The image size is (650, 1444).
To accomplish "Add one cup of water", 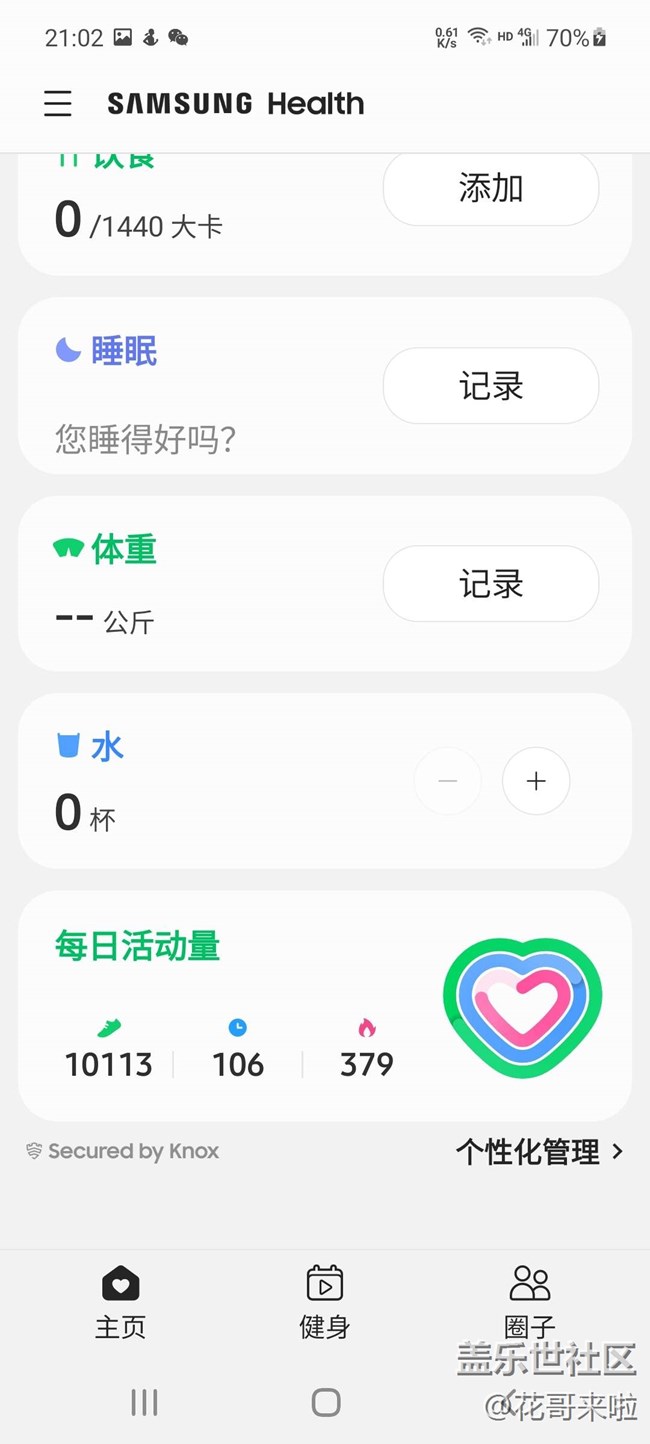I will click(x=536, y=781).
